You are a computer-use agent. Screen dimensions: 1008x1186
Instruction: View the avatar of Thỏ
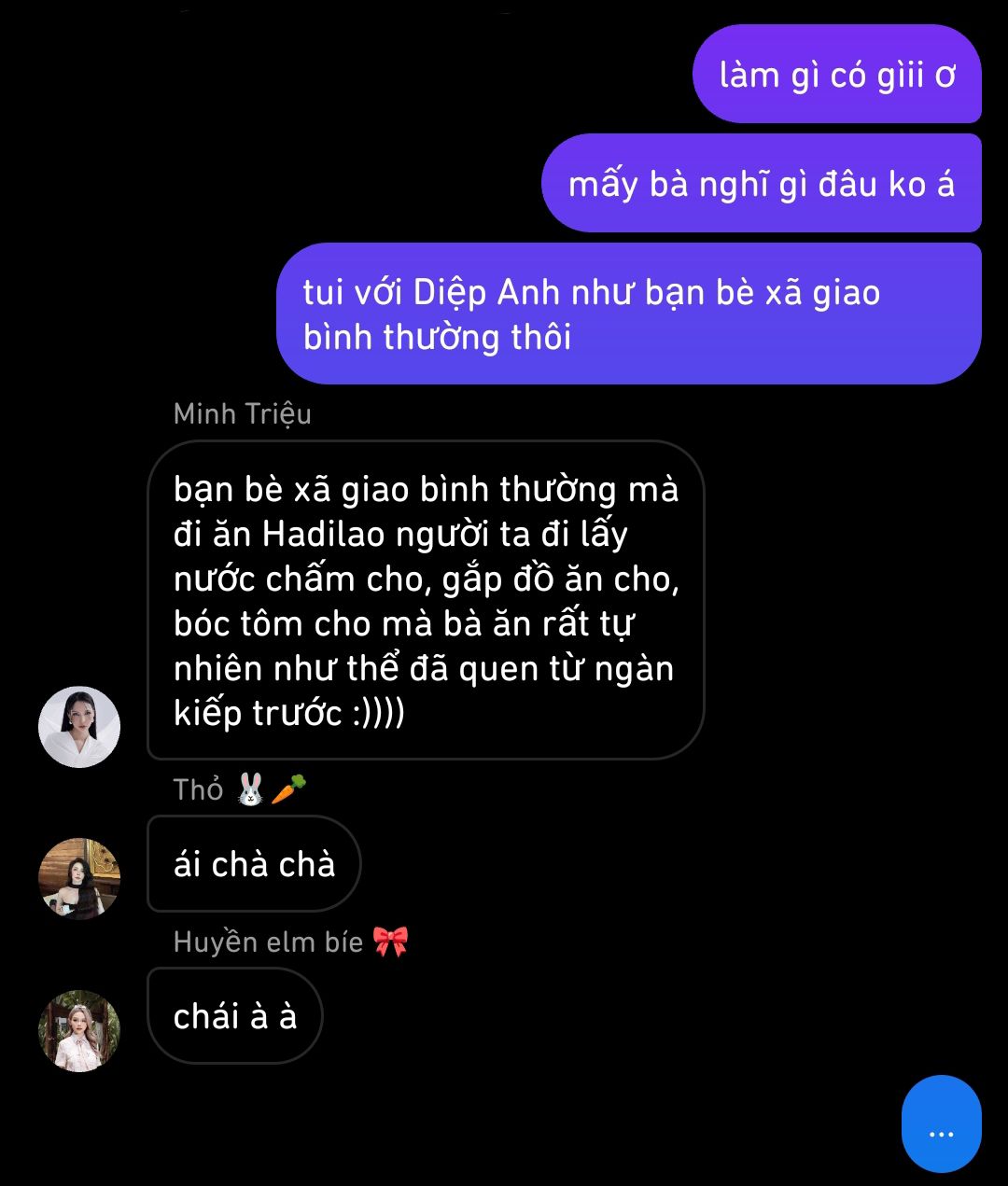(79, 878)
